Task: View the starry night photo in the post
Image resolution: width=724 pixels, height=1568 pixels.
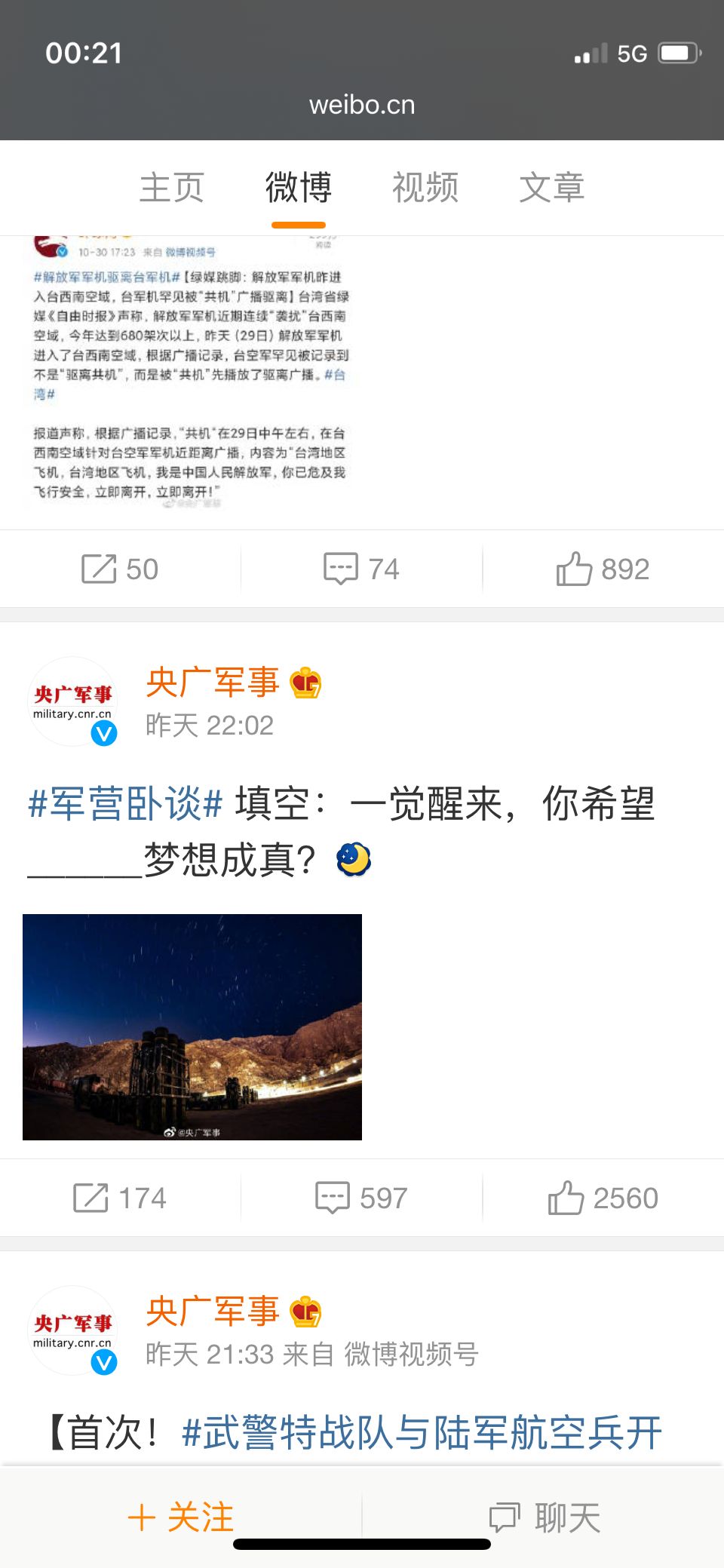Action: [192, 1026]
